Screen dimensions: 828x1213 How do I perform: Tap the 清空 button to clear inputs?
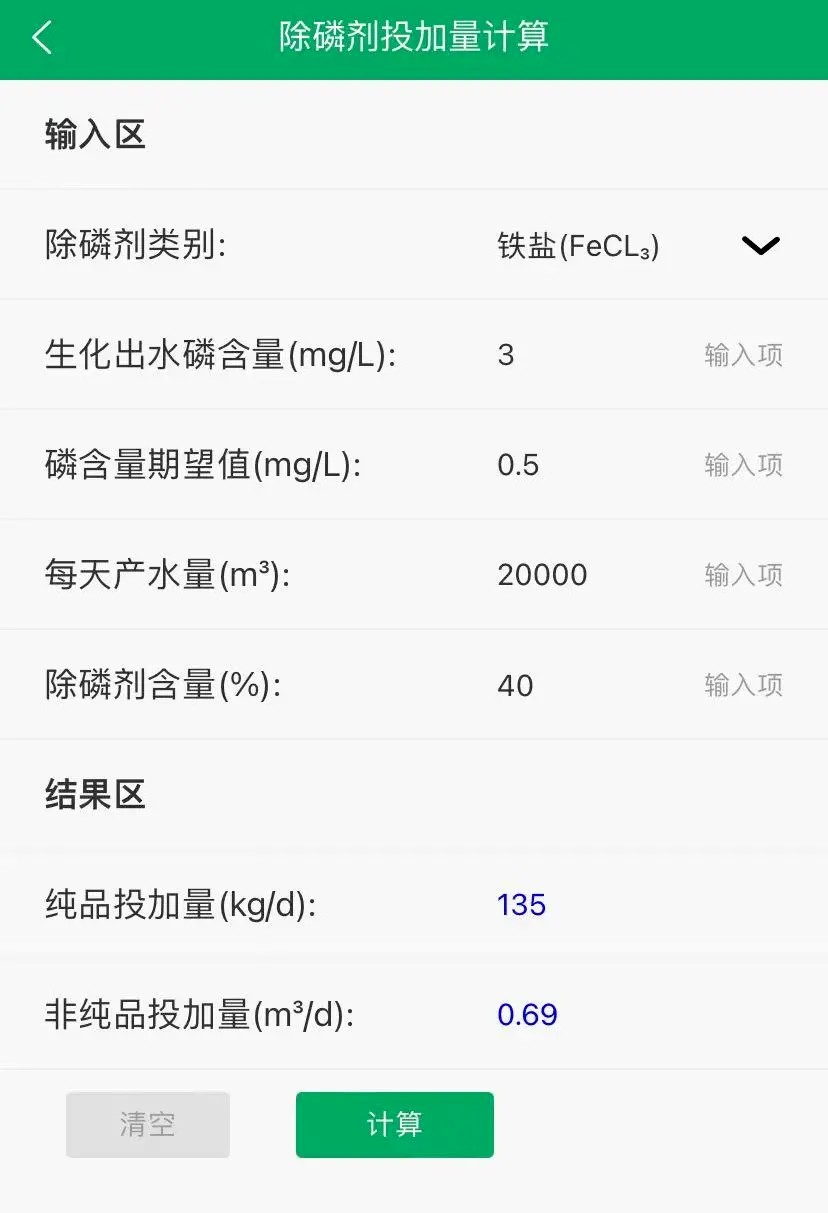[147, 1124]
